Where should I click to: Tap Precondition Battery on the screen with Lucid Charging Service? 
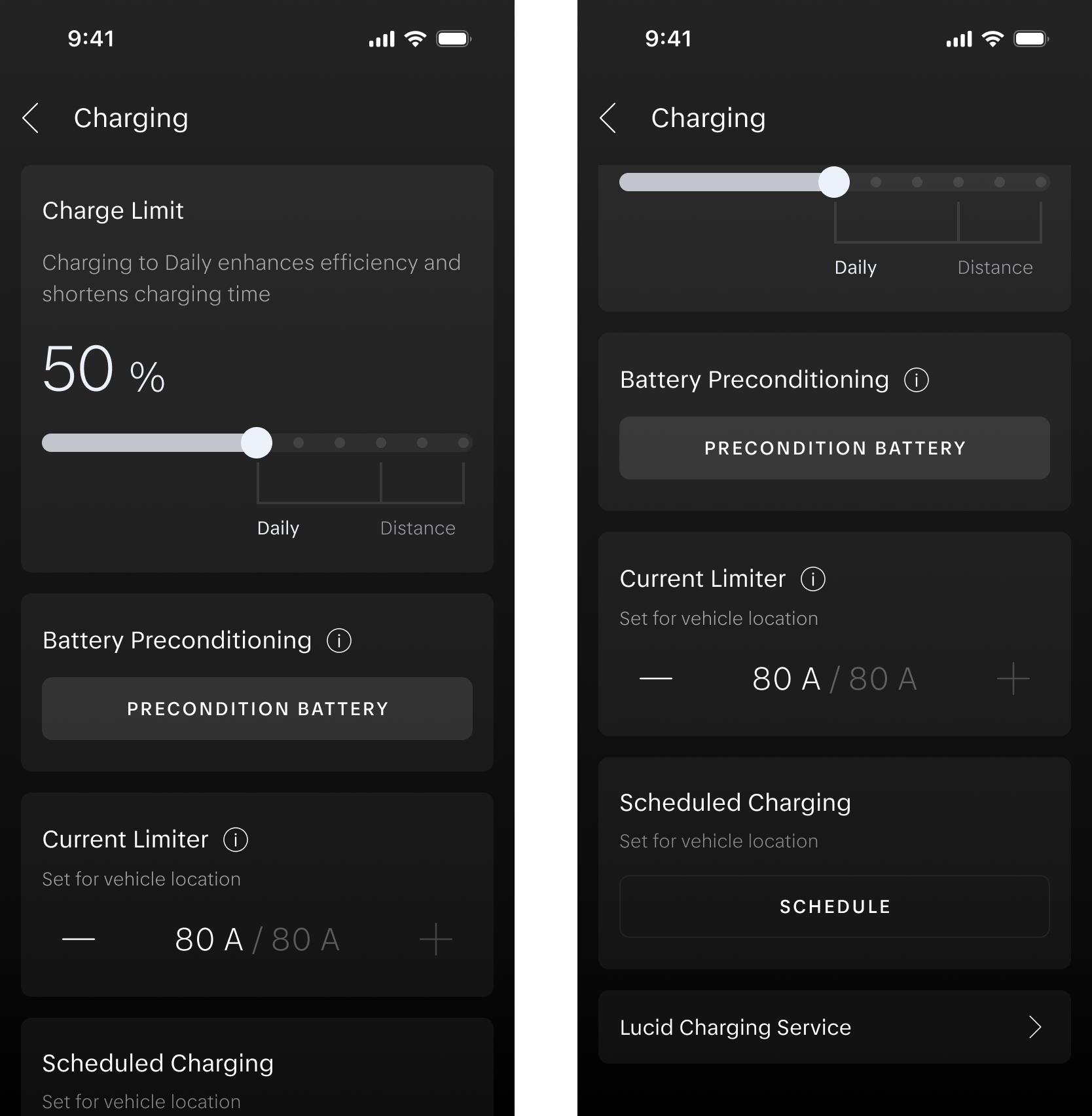tap(834, 448)
